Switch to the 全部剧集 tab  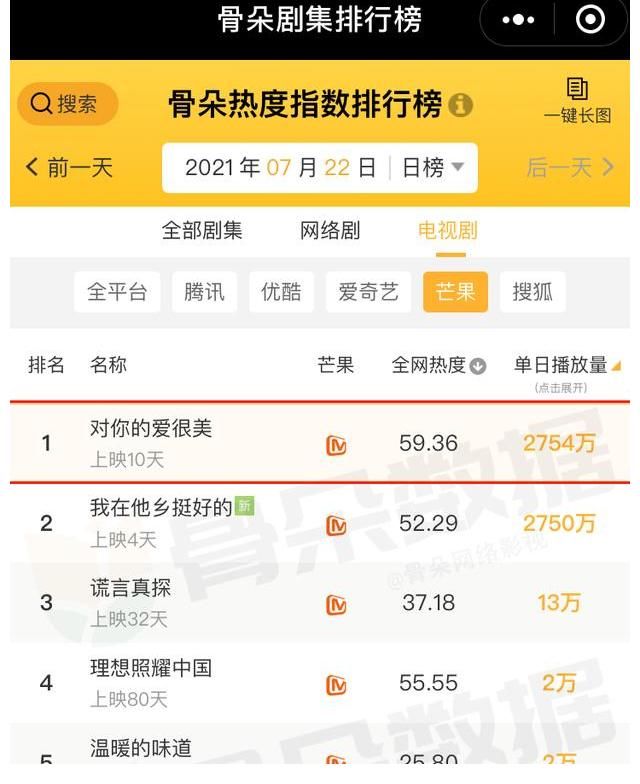tap(202, 230)
